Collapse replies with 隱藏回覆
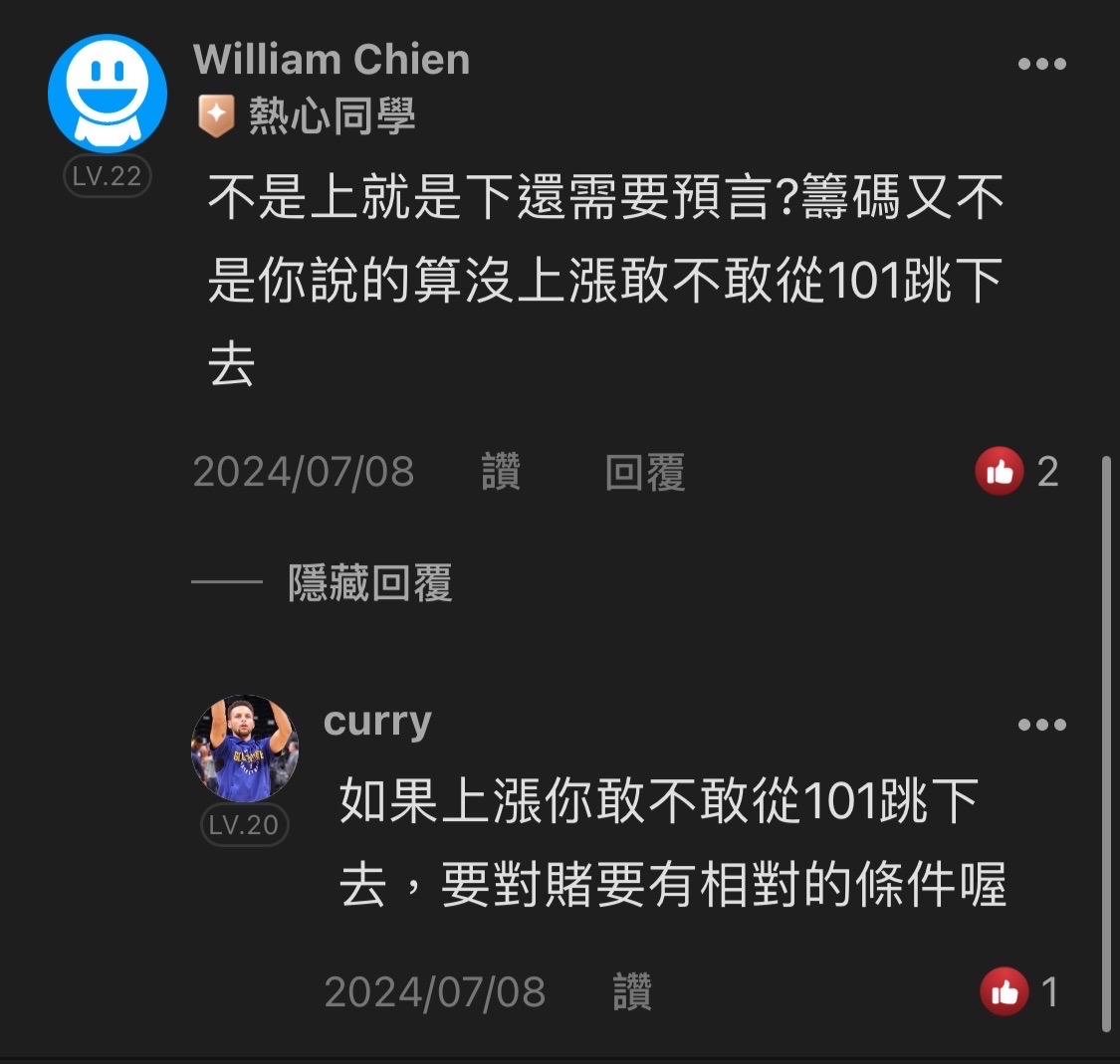This screenshot has height=1064, width=1120. click(370, 582)
